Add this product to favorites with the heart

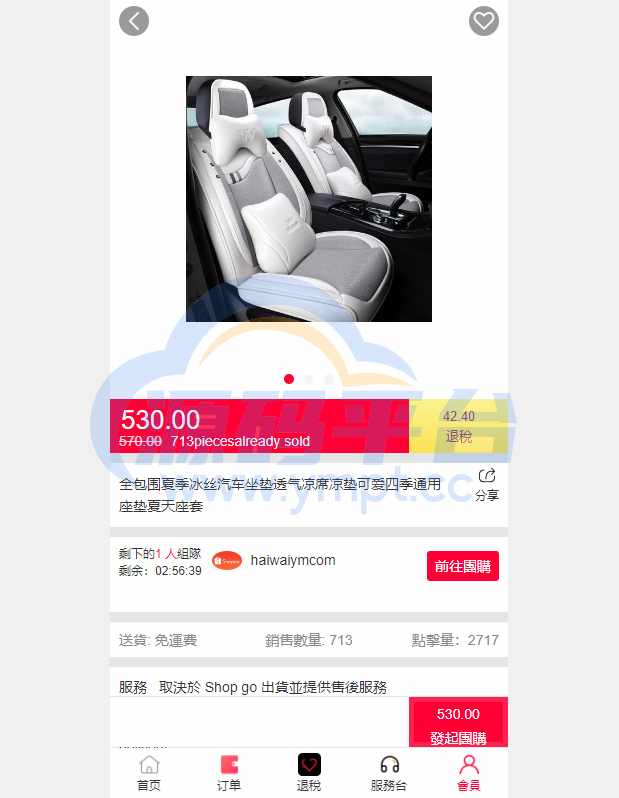(x=484, y=21)
